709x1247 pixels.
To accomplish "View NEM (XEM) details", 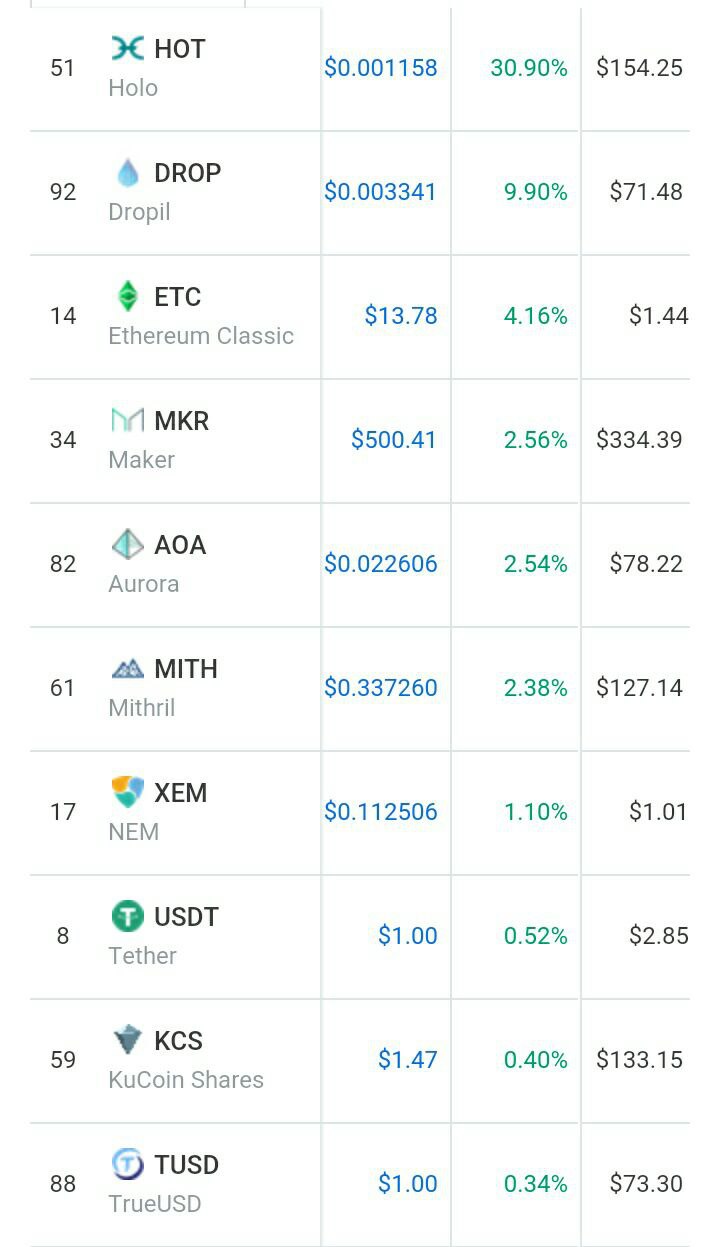I will (180, 793).
